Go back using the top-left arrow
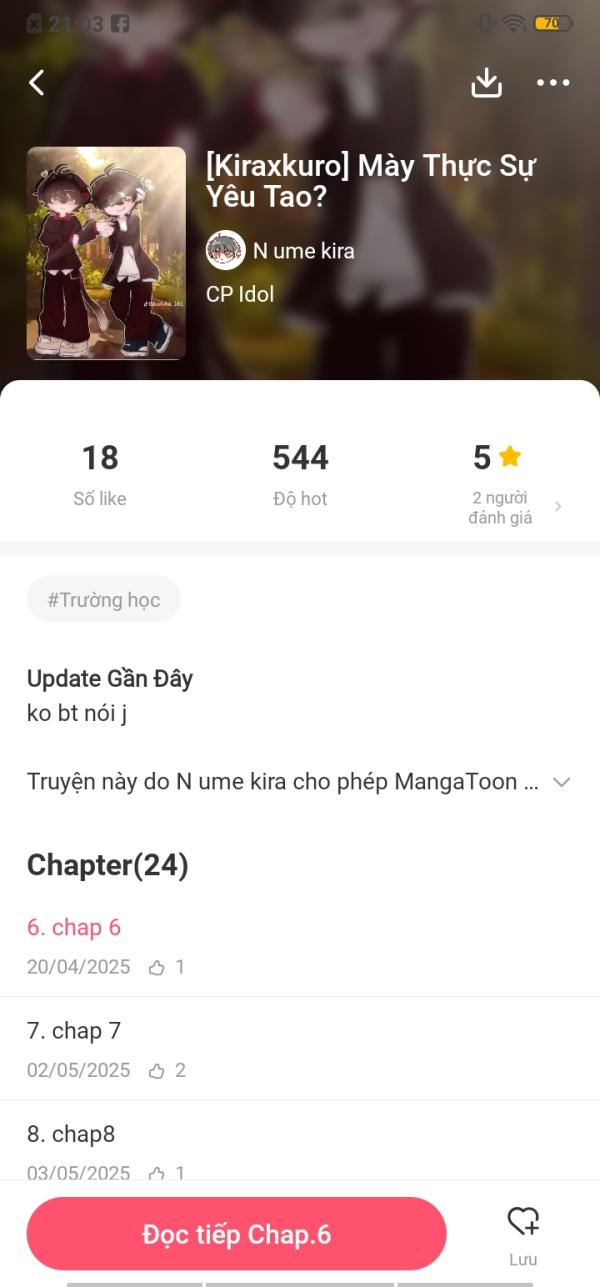This screenshot has width=600, height=1287. (37, 83)
